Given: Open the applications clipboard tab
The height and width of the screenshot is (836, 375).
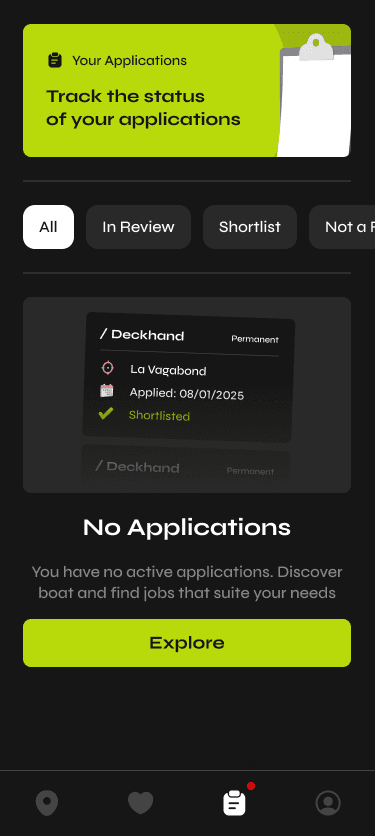Looking at the screenshot, I should [x=234, y=803].
